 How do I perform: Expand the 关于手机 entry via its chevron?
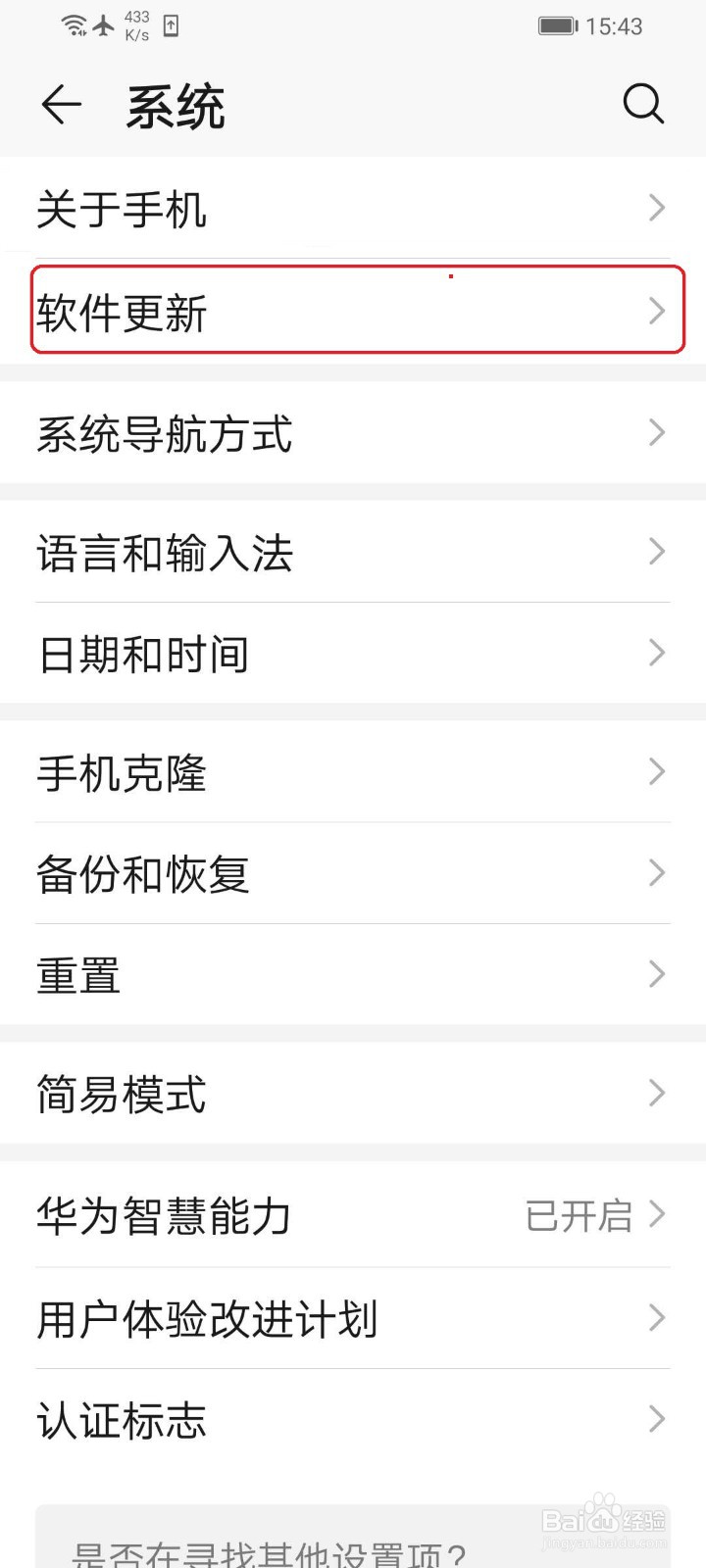[x=657, y=208]
